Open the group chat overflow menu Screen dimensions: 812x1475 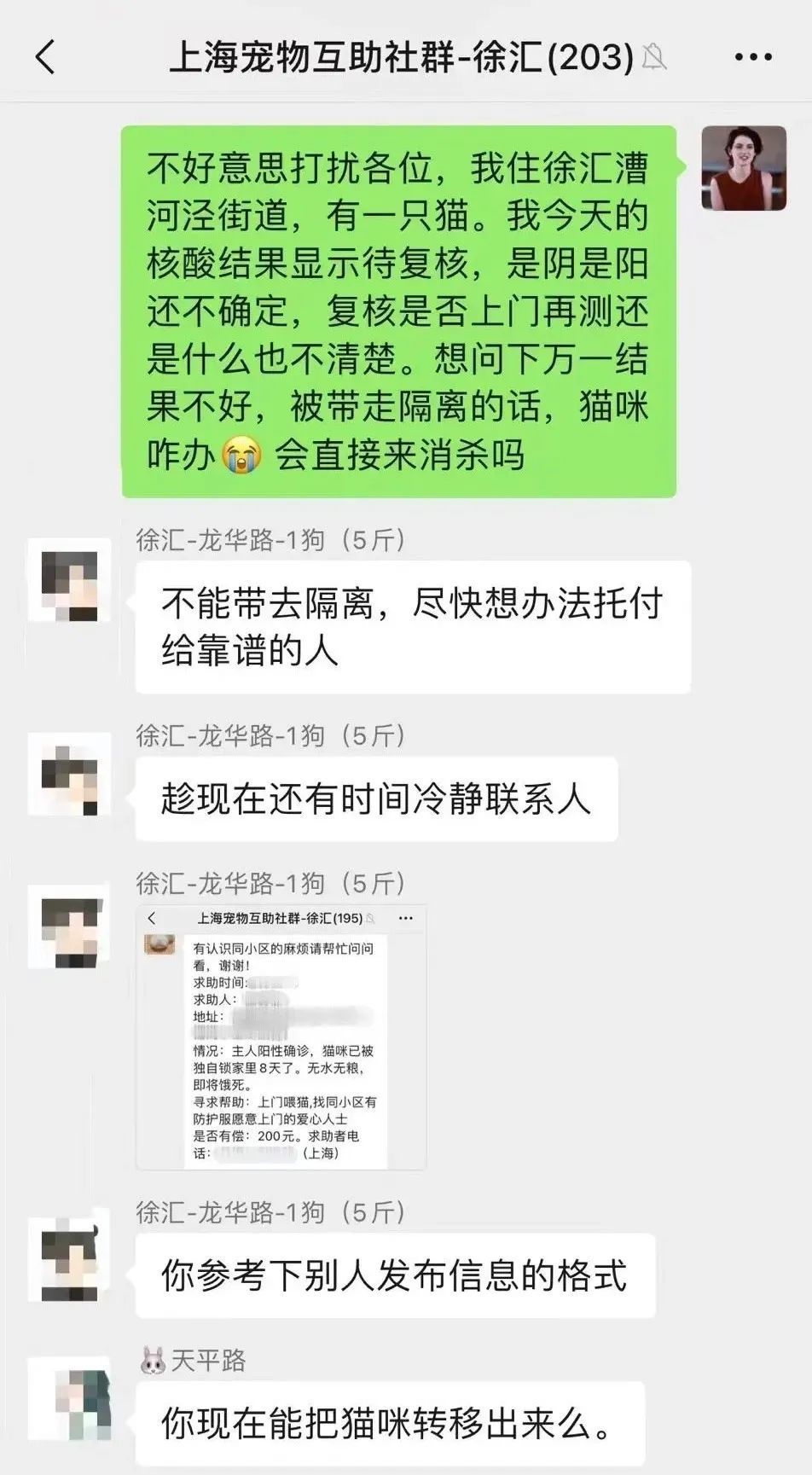tap(753, 57)
